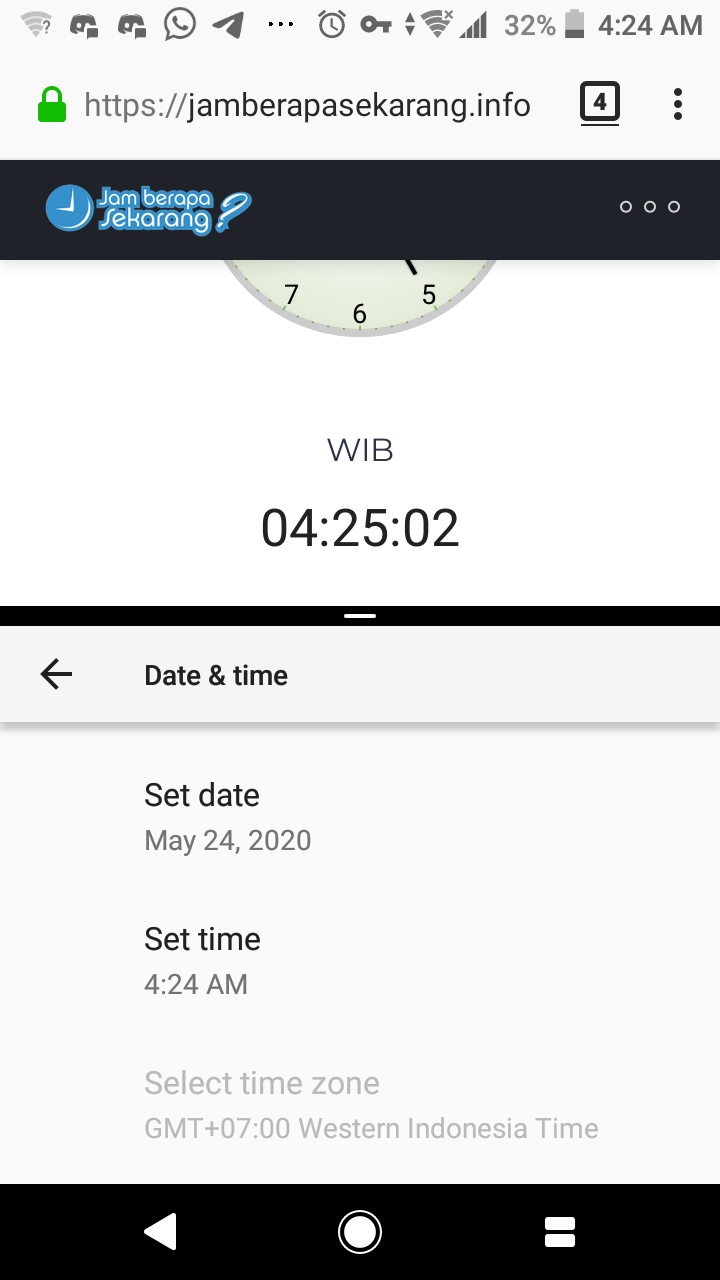Image resolution: width=720 pixels, height=1280 pixels.
Task: Open the Set date option
Action: pyautogui.click(x=228, y=817)
